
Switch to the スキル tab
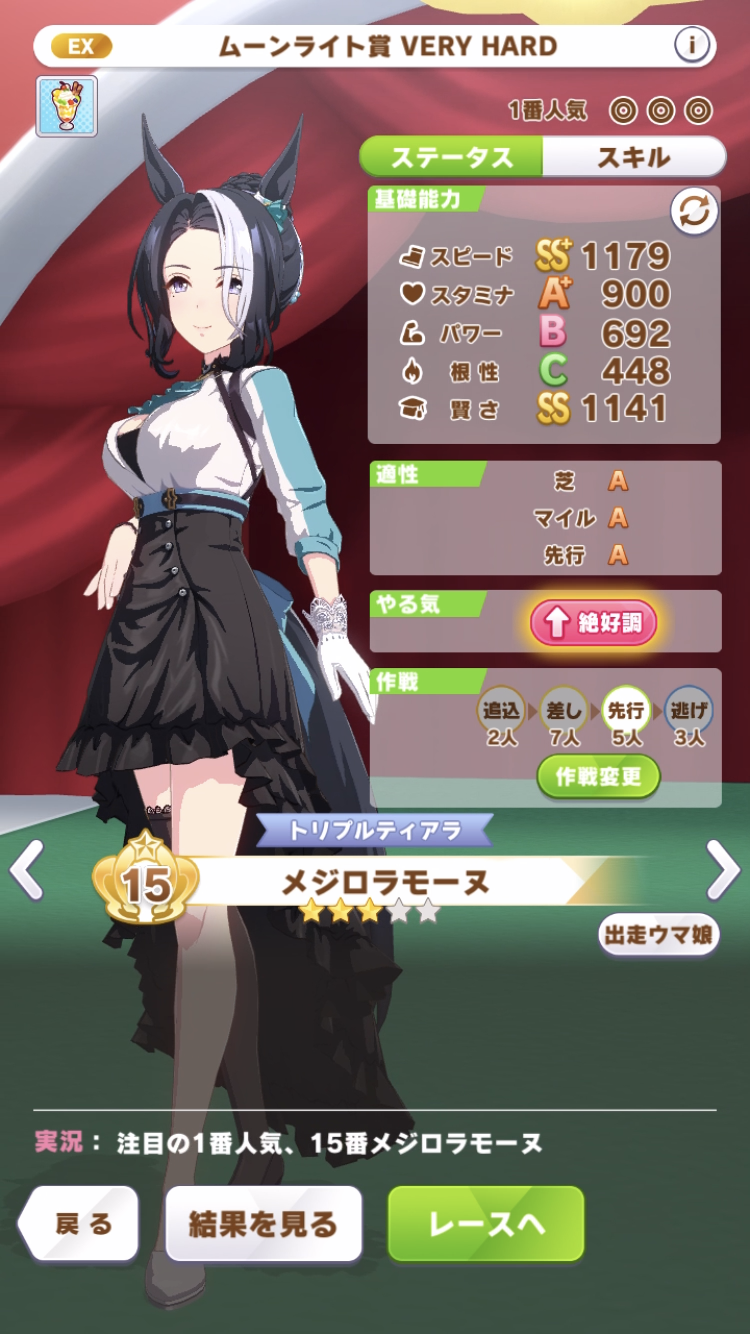(x=633, y=157)
